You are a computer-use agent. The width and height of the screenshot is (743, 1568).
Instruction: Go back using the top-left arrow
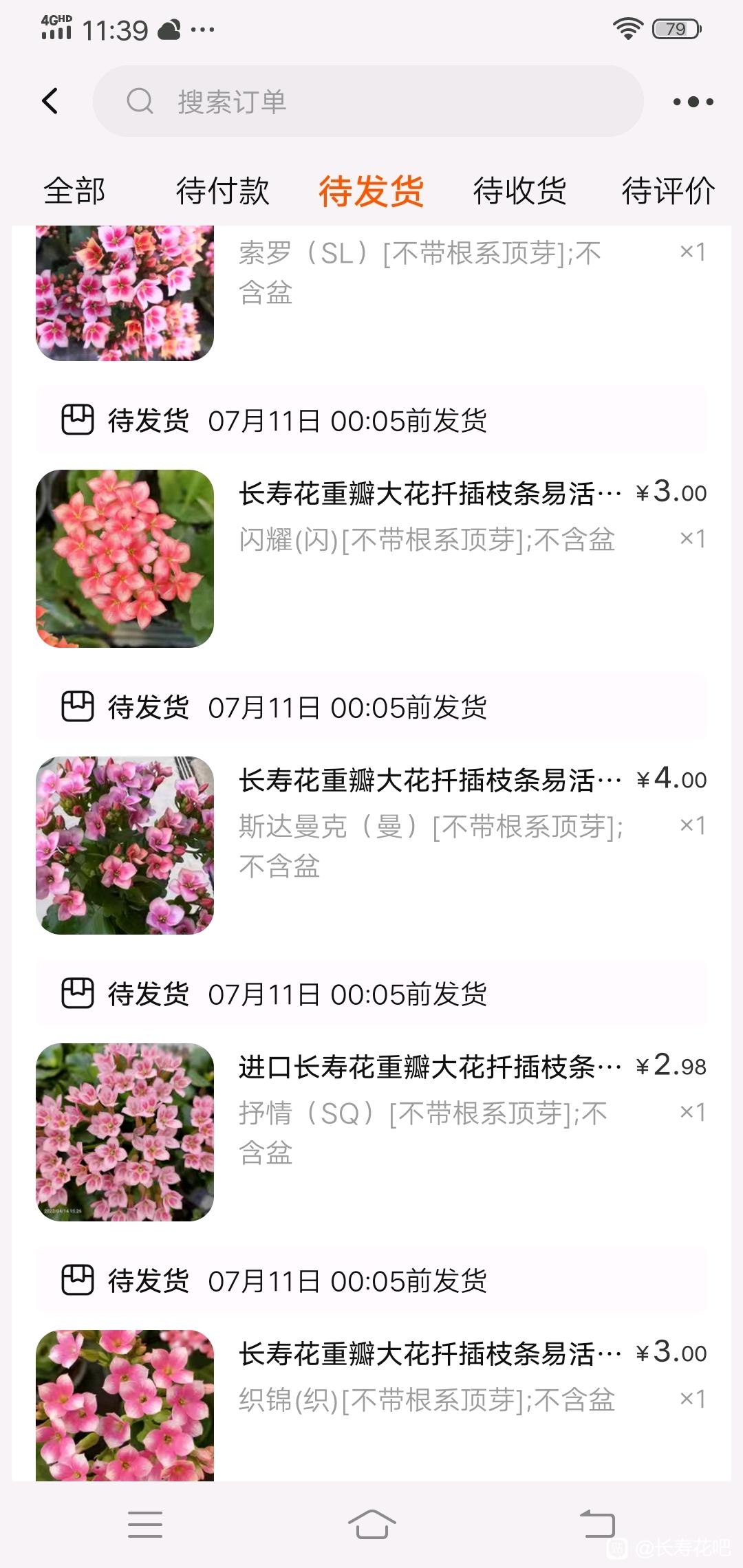coord(50,101)
